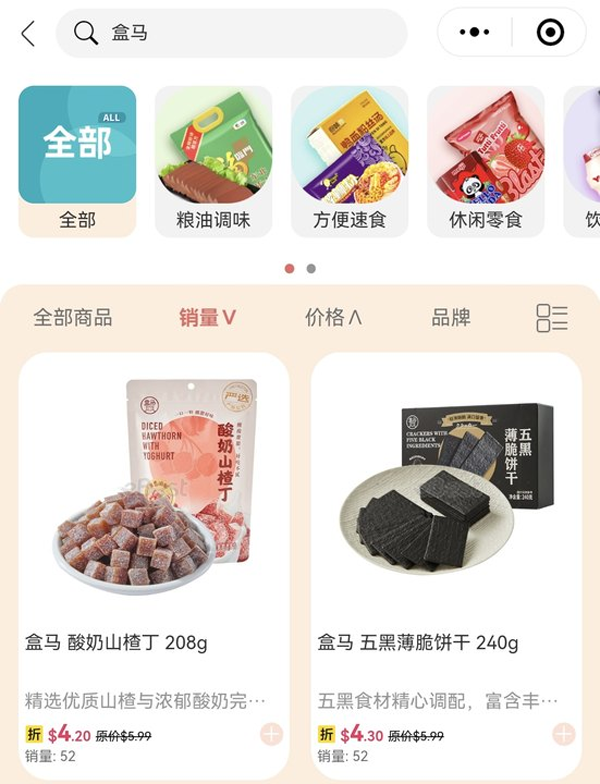The height and width of the screenshot is (784, 600).
Task: Close mini program with the circle button
Action: click(x=550, y=33)
